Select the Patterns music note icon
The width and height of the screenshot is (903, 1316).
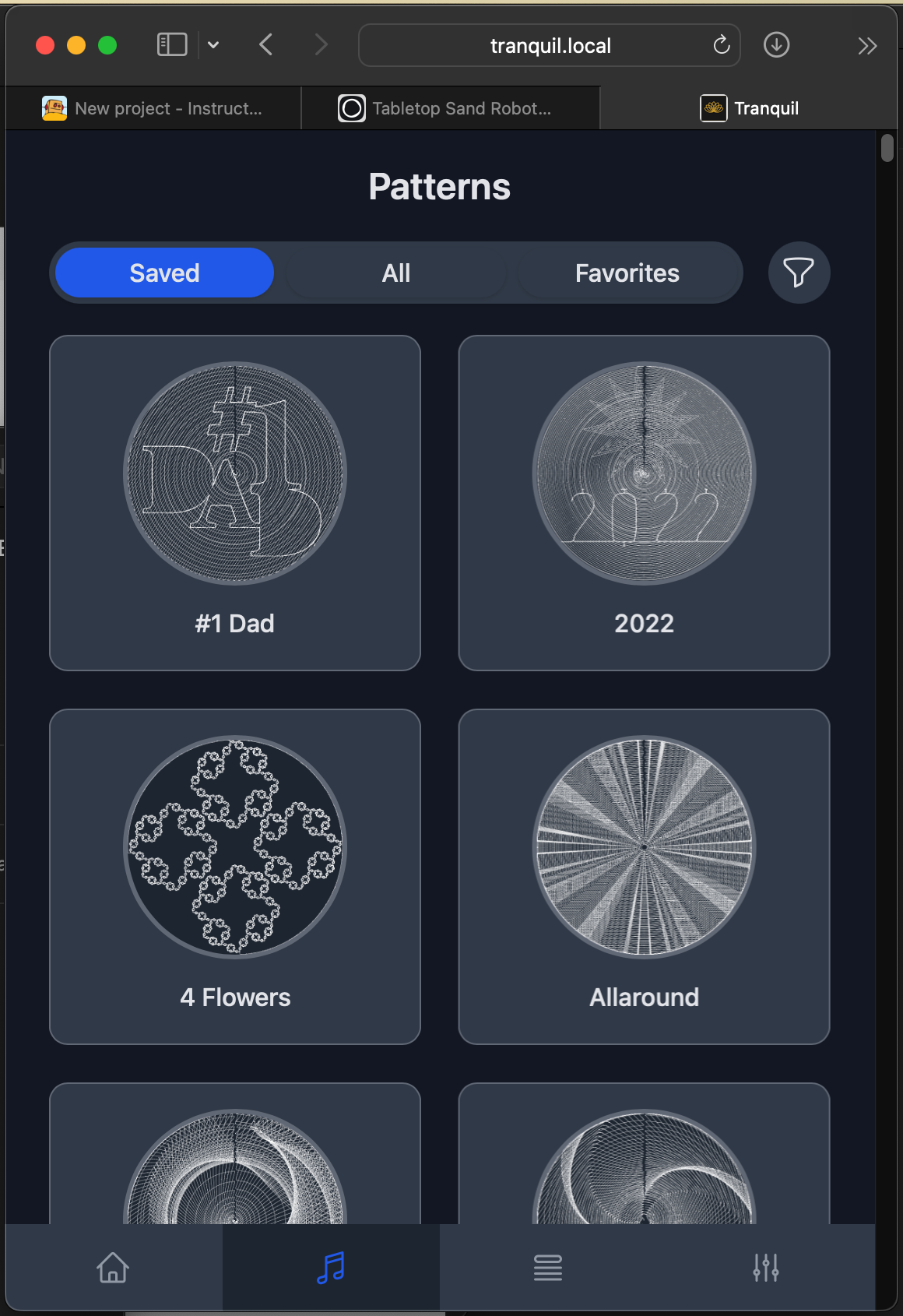click(x=330, y=1267)
